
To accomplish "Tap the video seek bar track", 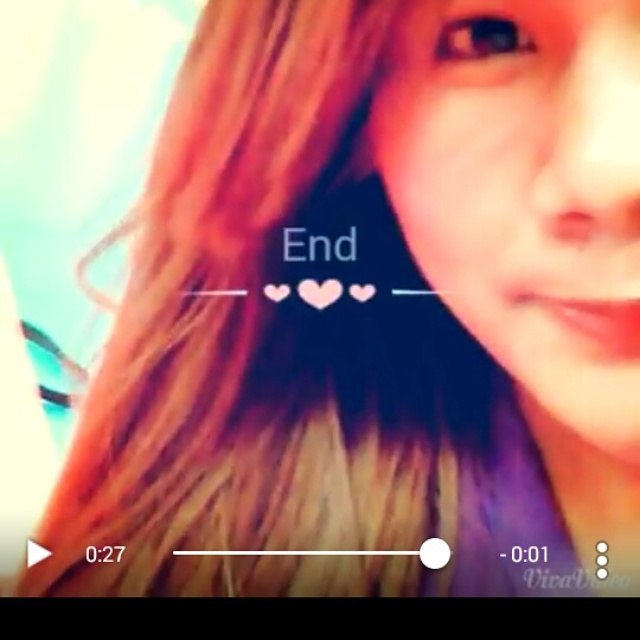I will [300, 553].
